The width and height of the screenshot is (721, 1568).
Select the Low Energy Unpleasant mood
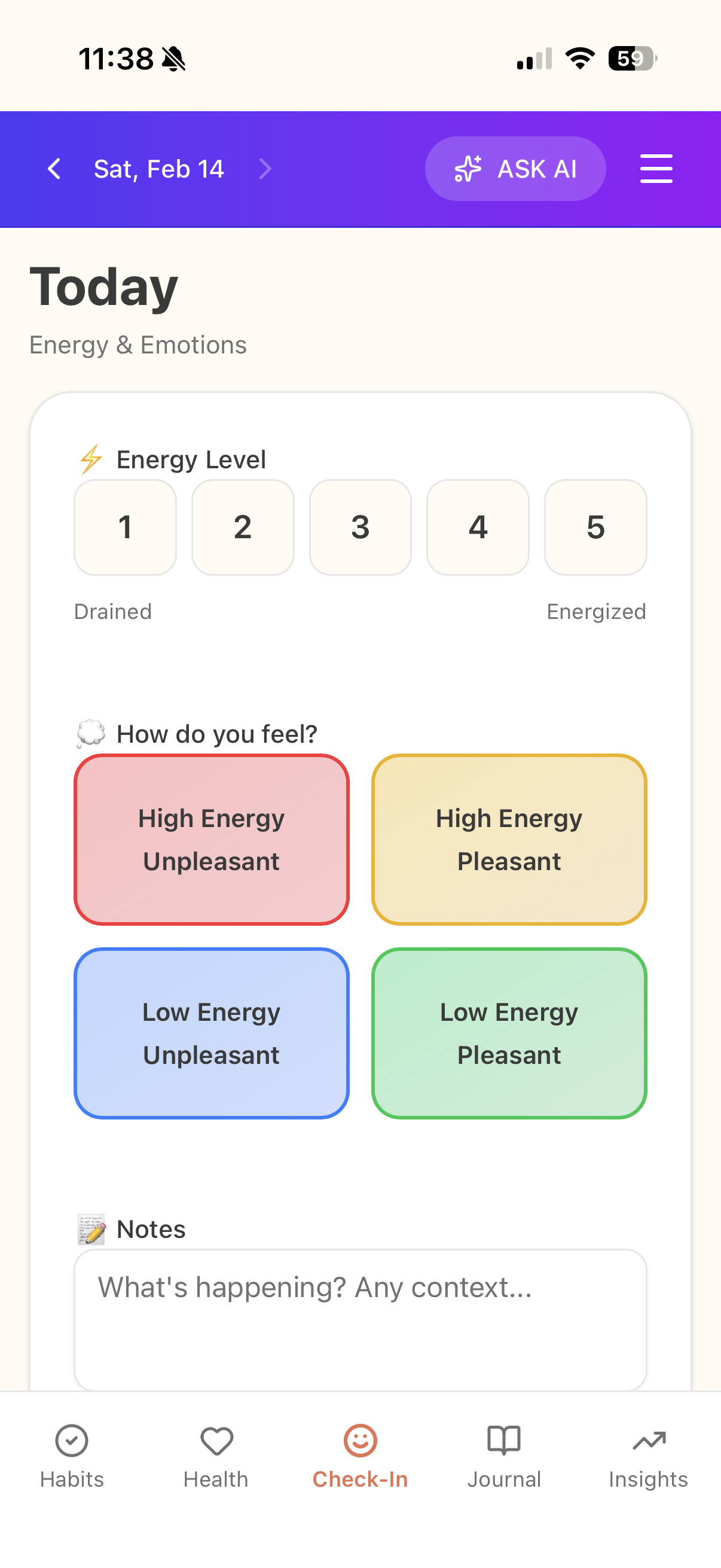click(x=211, y=1034)
